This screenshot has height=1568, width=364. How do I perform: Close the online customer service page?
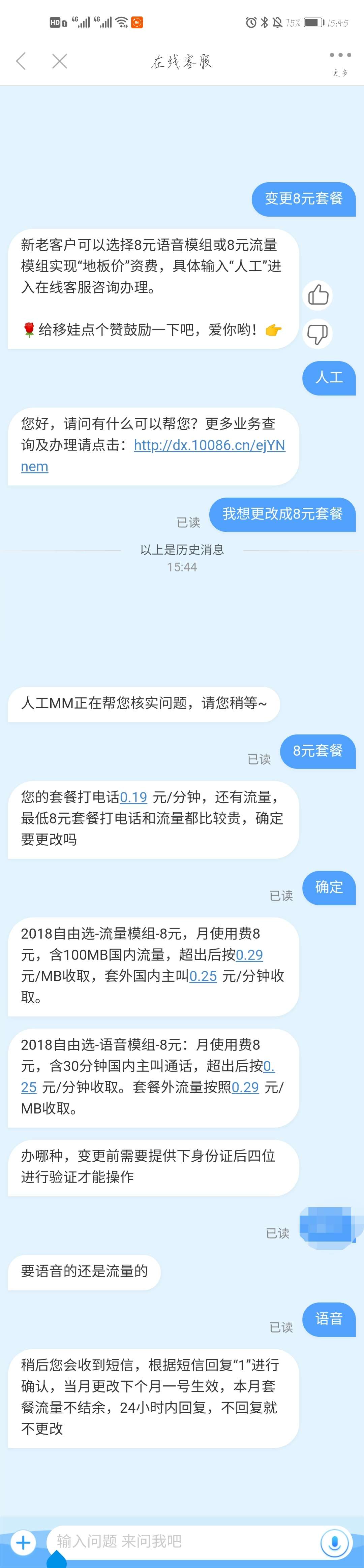click(x=60, y=61)
